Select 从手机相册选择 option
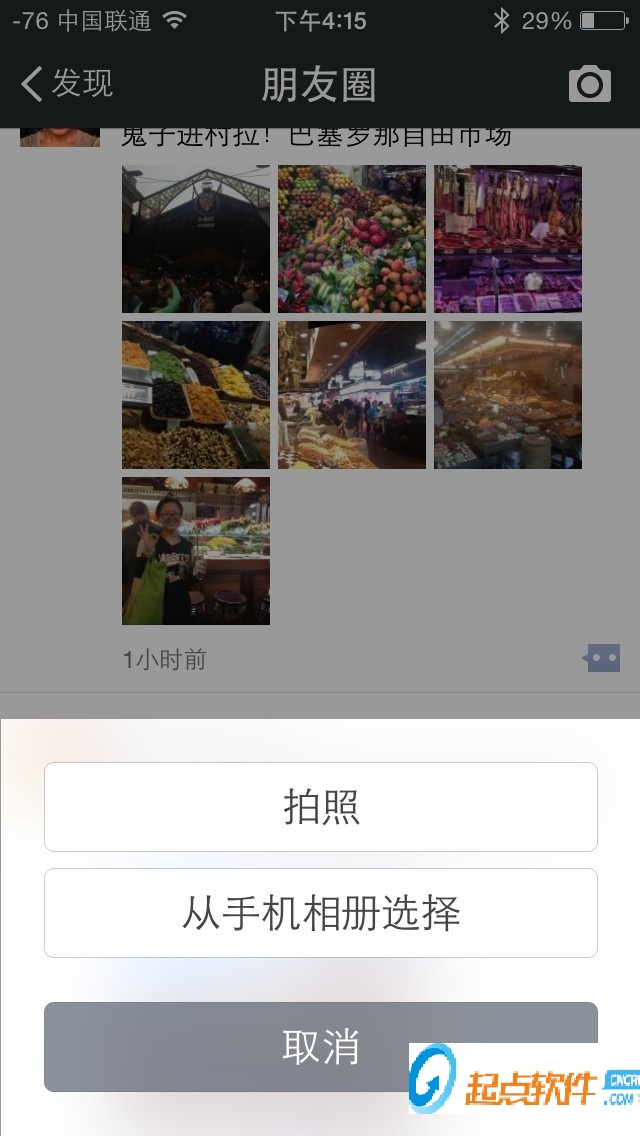 pyautogui.click(x=321, y=913)
